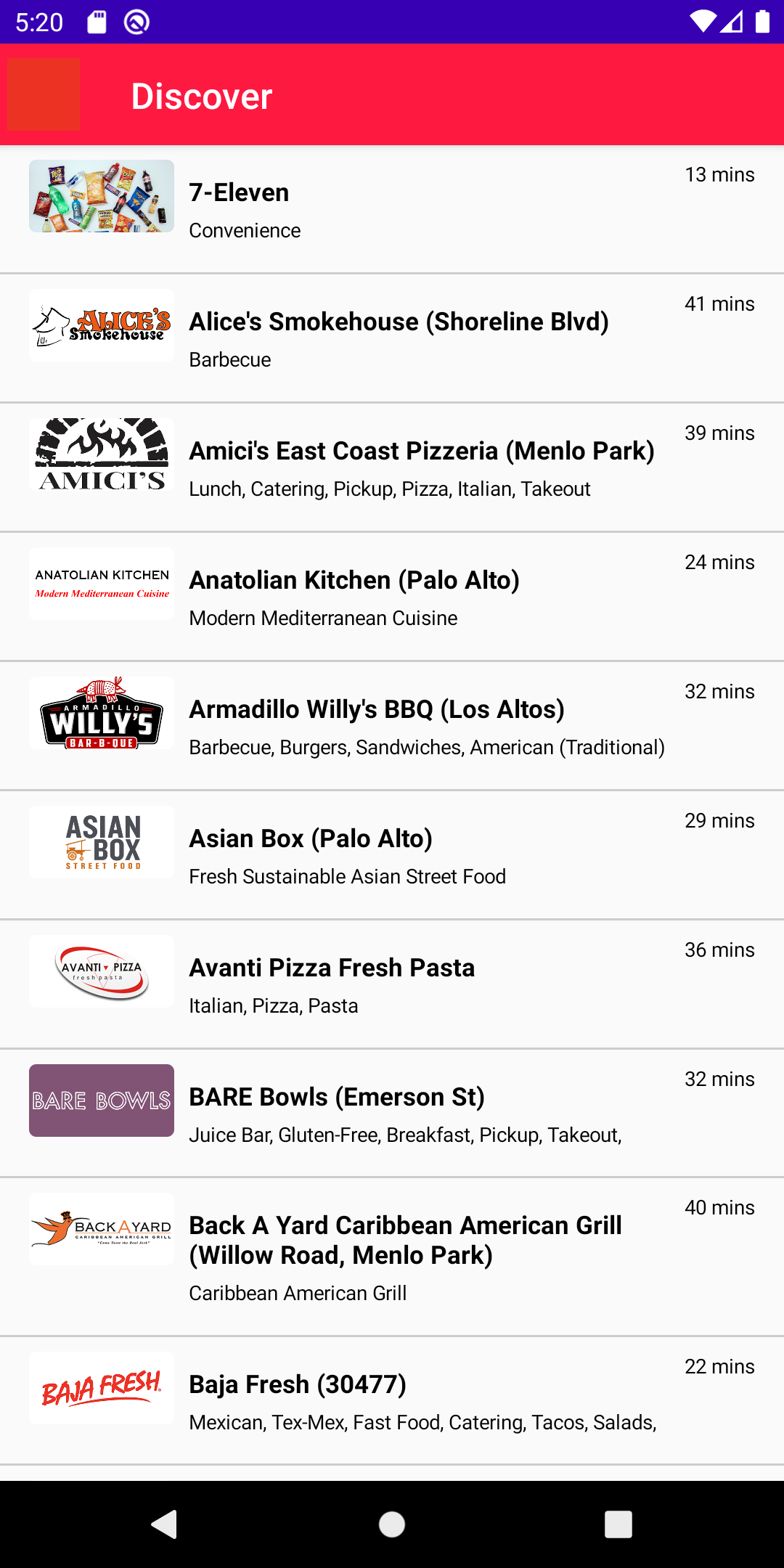The width and height of the screenshot is (784, 1568).
Task: Tap the red app icon beside Discover
Action: (44, 94)
